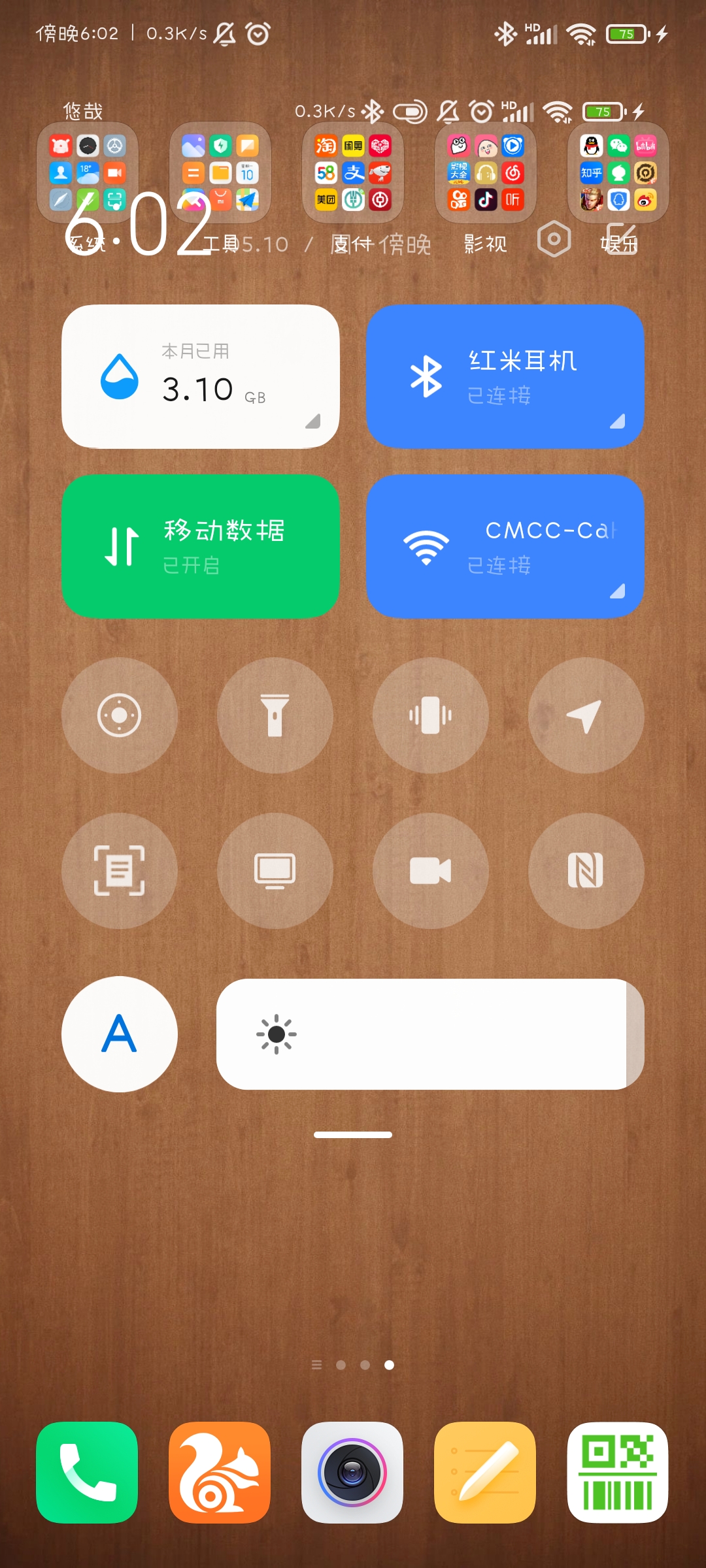Screen dimensions: 706x1568
Task: Tap the brightness slider bar
Action: point(430,1034)
